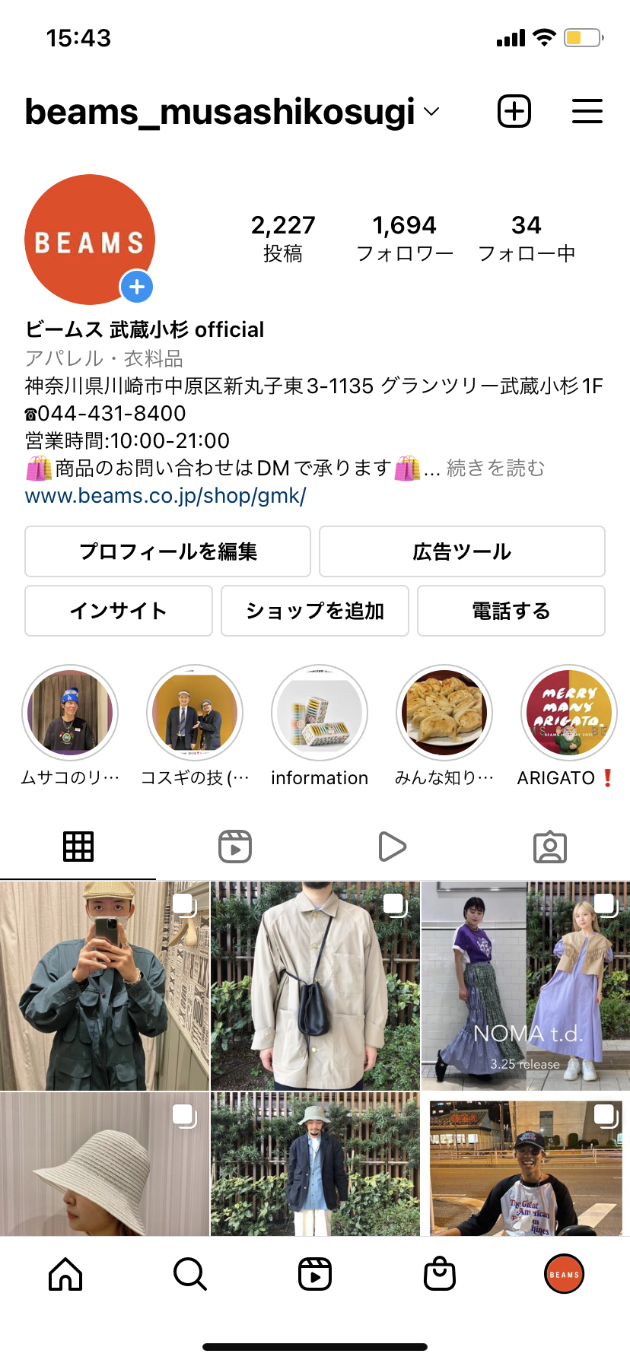Open the create new post plus icon
The height and width of the screenshot is (1363, 630).
click(514, 111)
